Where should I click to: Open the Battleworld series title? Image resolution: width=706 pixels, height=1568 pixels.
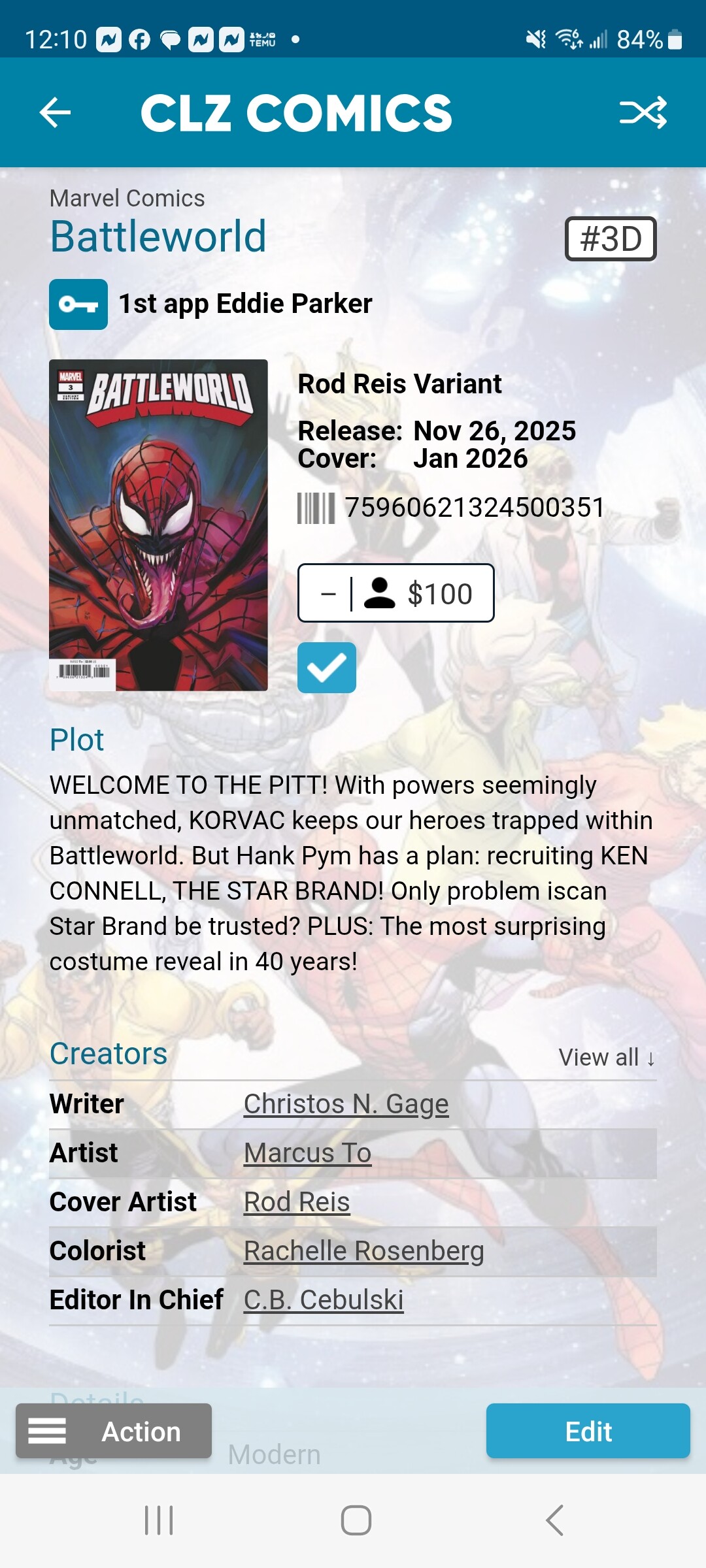click(x=158, y=237)
